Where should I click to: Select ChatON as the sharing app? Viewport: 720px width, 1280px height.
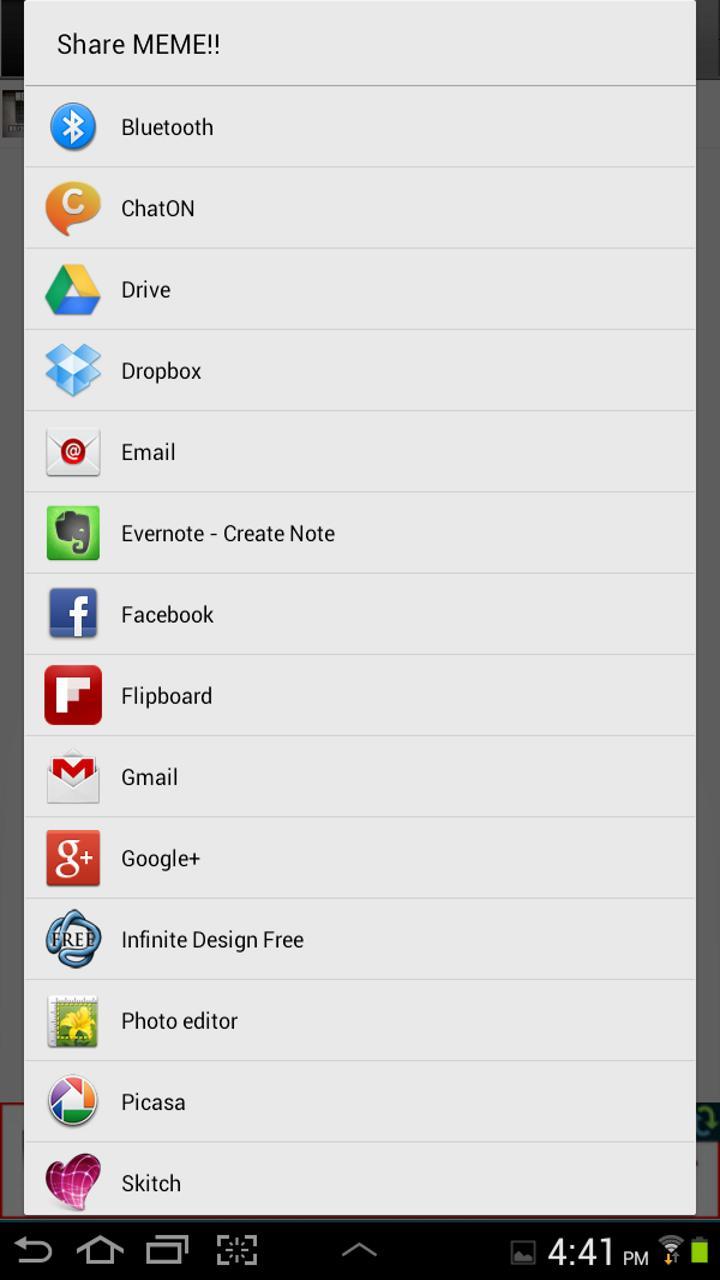(x=359, y=208)
